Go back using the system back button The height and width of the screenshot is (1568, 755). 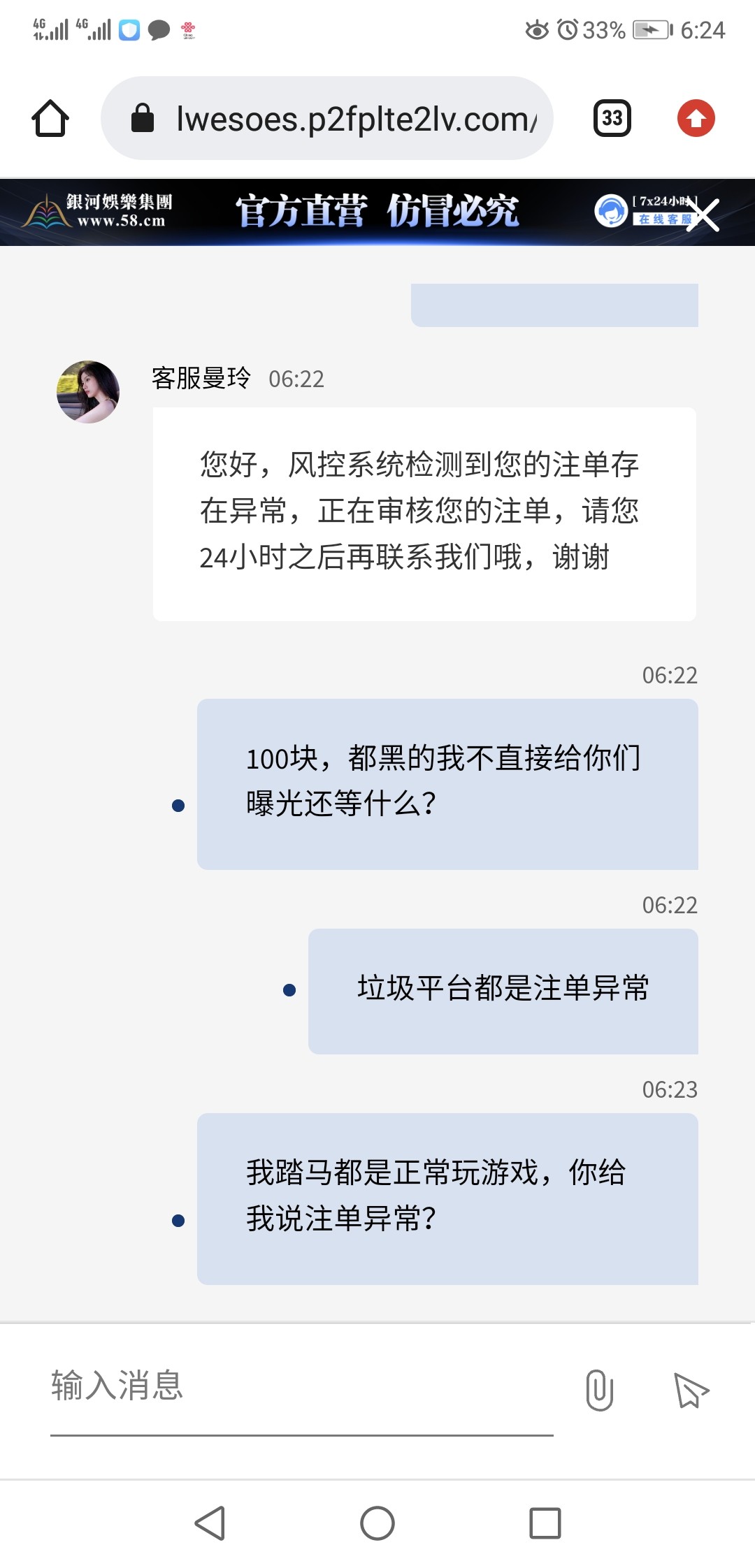click(x=210, y=1523)
